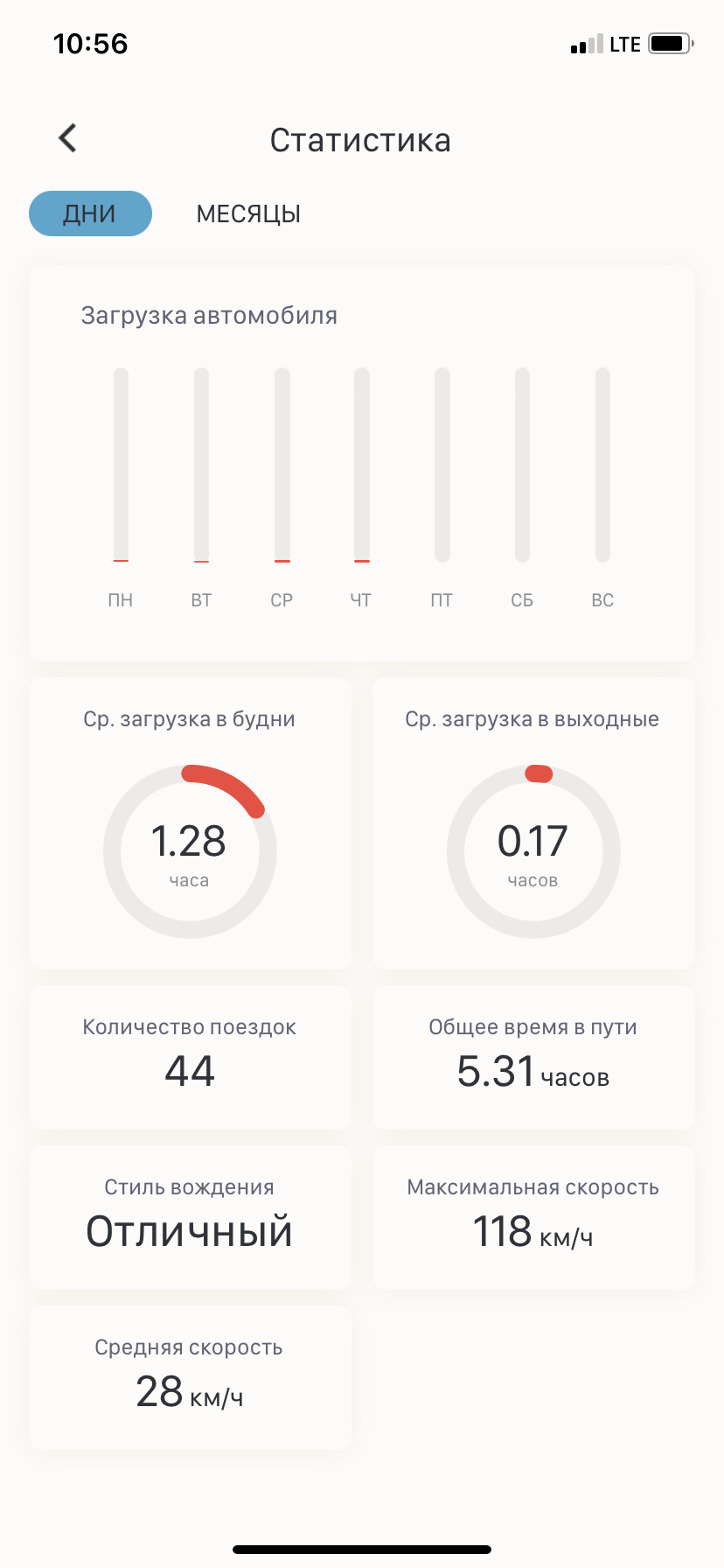Open the Максимальная скорость 118 км/ч card

click(533, 1216)
